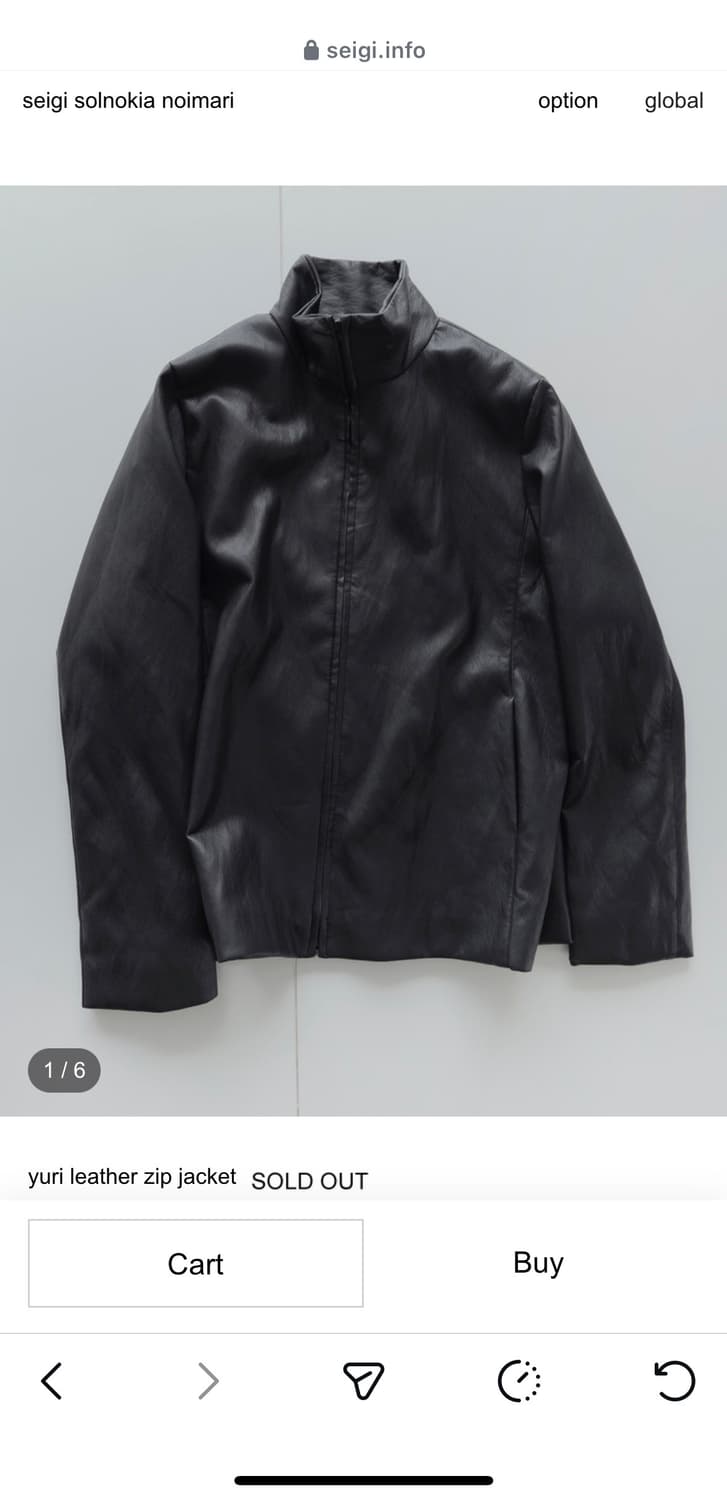Tap the Buy button
The height and width of the screenshot is (1500, 727).
(538, 1263)
